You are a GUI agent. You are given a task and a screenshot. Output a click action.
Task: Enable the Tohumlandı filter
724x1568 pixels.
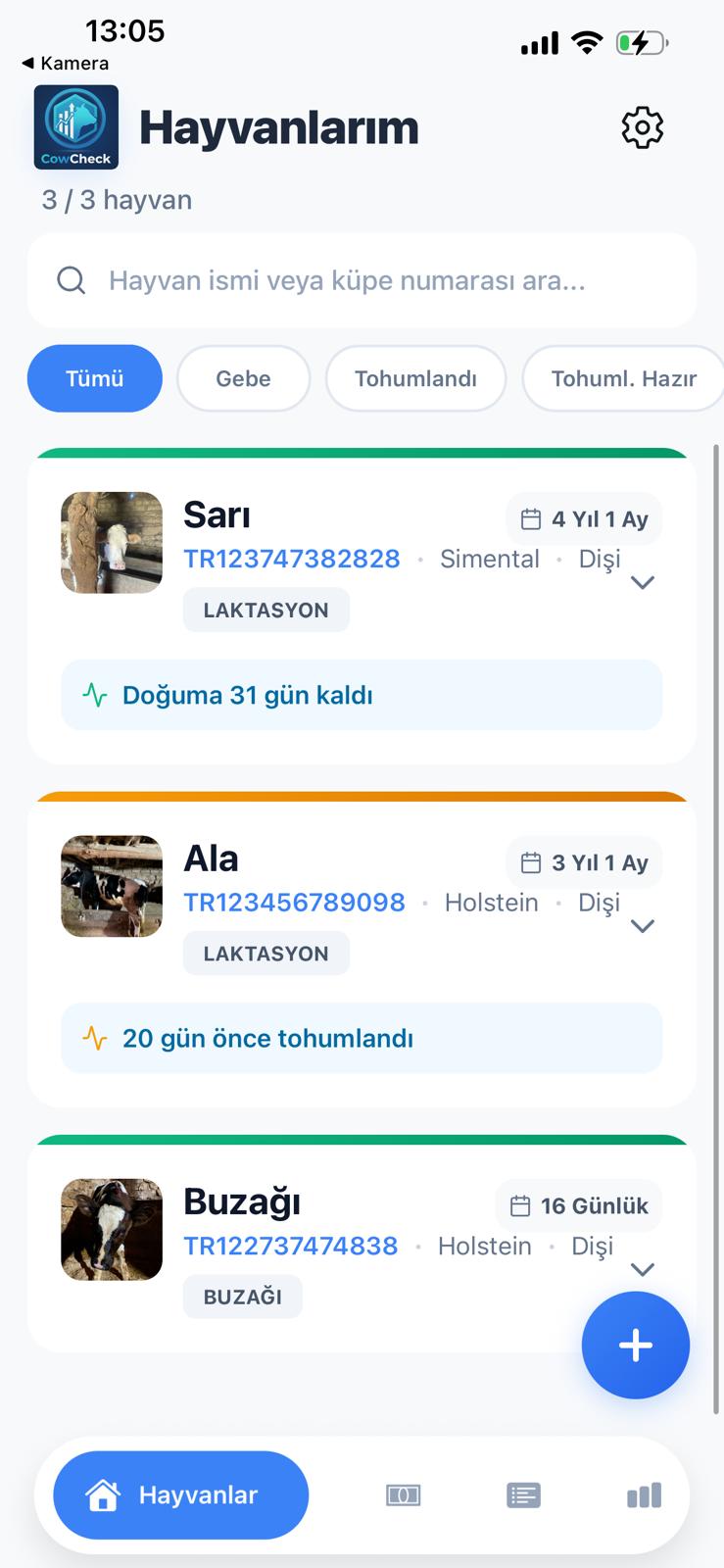click(415, 378)
